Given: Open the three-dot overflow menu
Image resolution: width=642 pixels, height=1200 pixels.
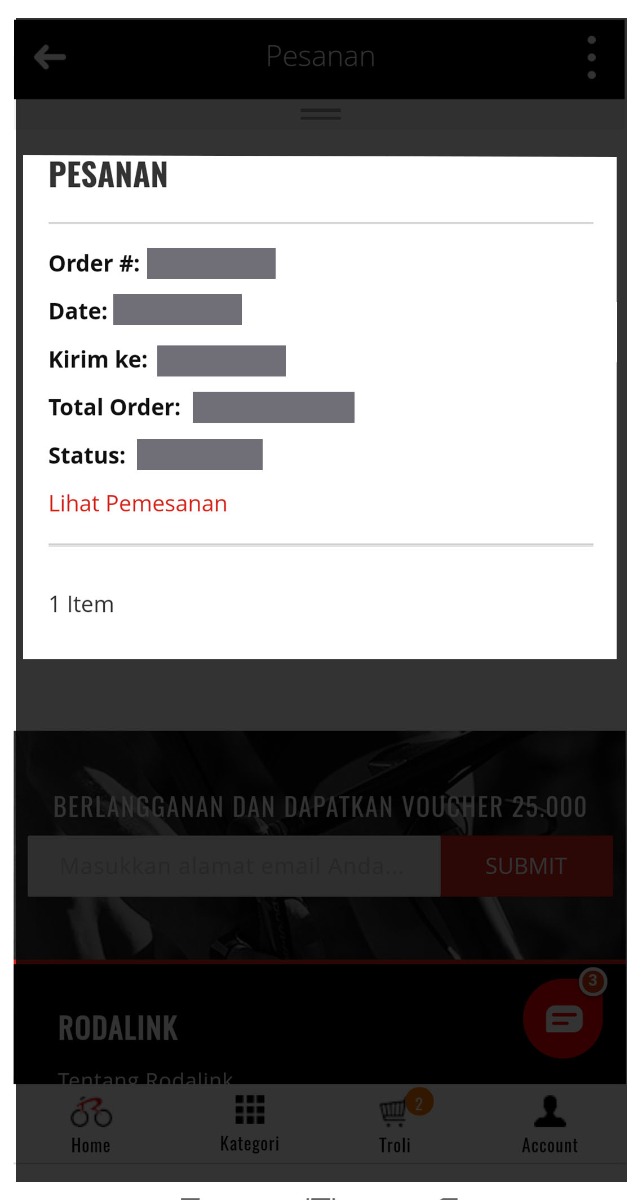Looking at the screenshot, I should point(592,57).
